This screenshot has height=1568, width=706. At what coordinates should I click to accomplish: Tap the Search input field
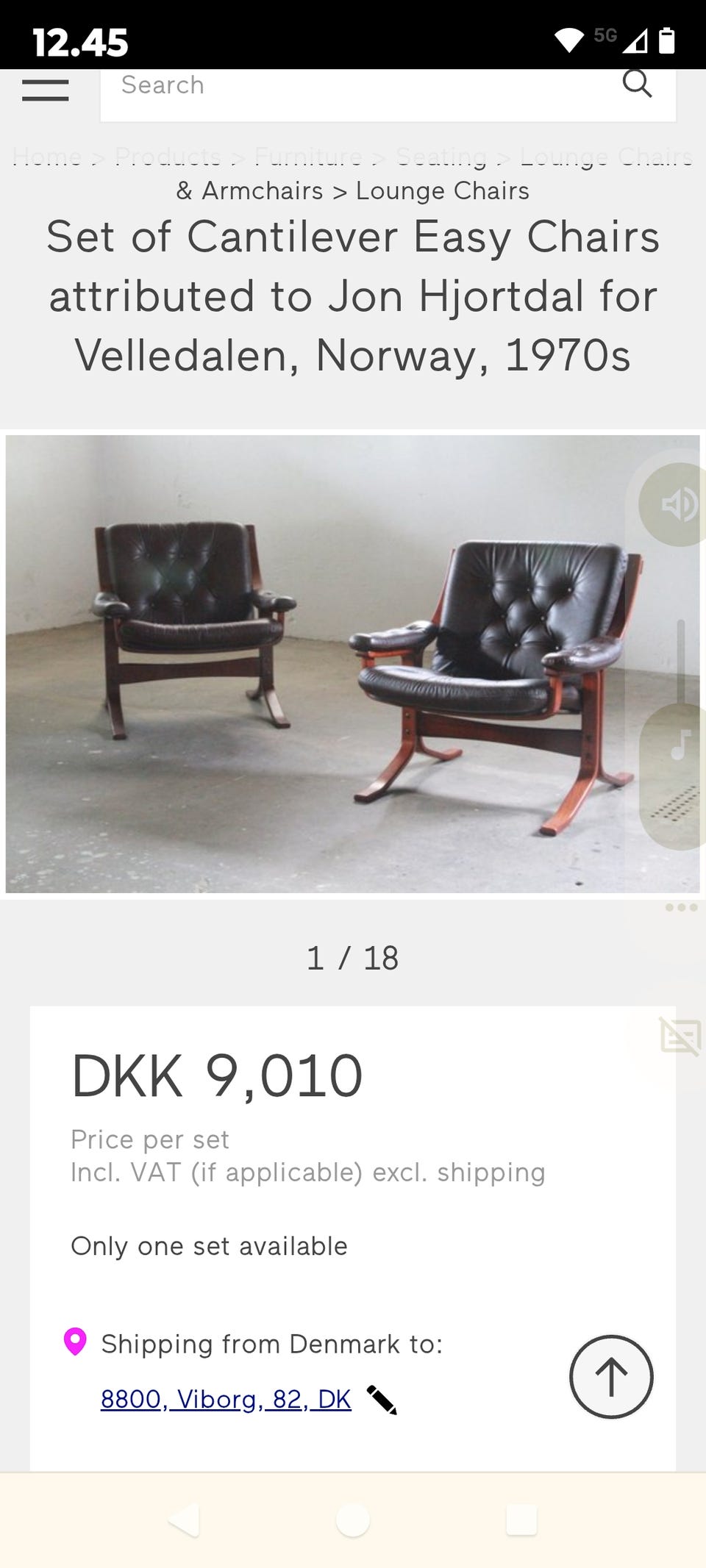pyautogui.click(x=360, y=86)
